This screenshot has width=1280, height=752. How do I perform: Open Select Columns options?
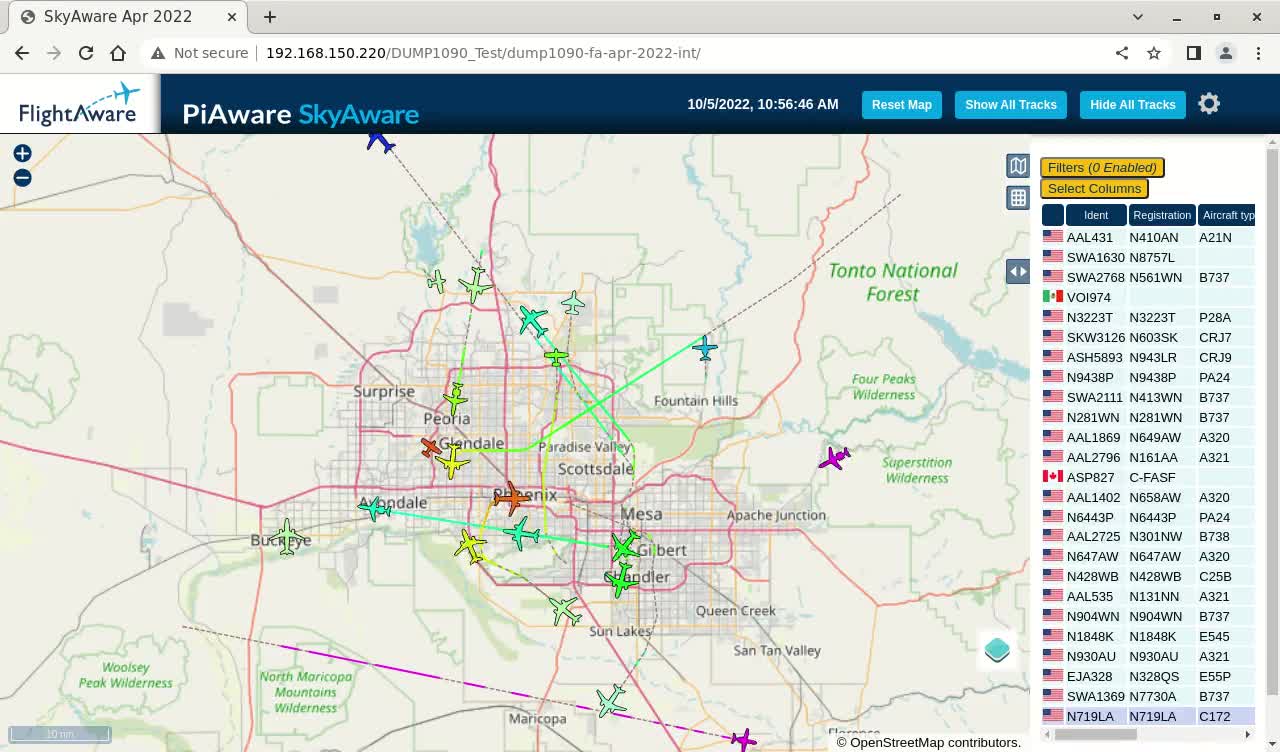tap(1094, 188)
